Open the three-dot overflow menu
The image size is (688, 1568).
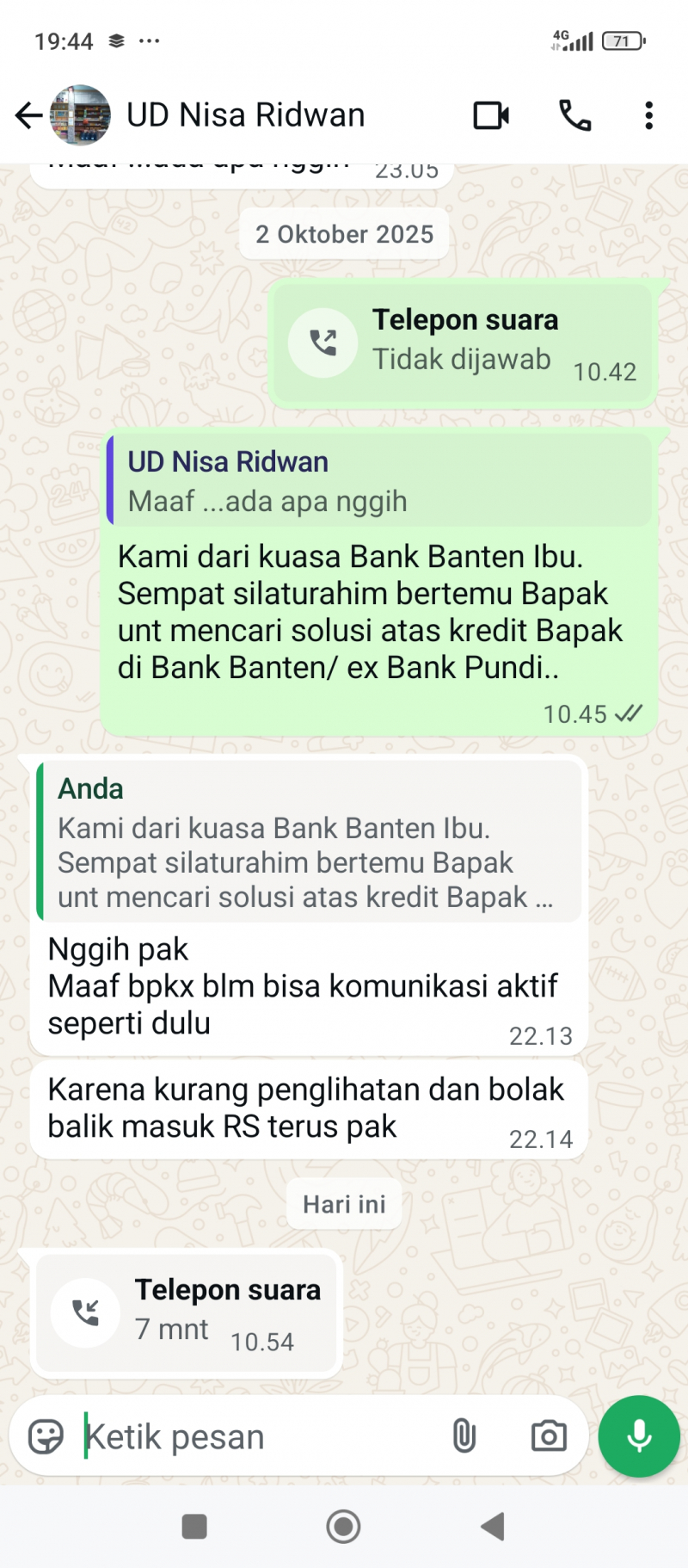pyautogui.click(x=648, y=115)
